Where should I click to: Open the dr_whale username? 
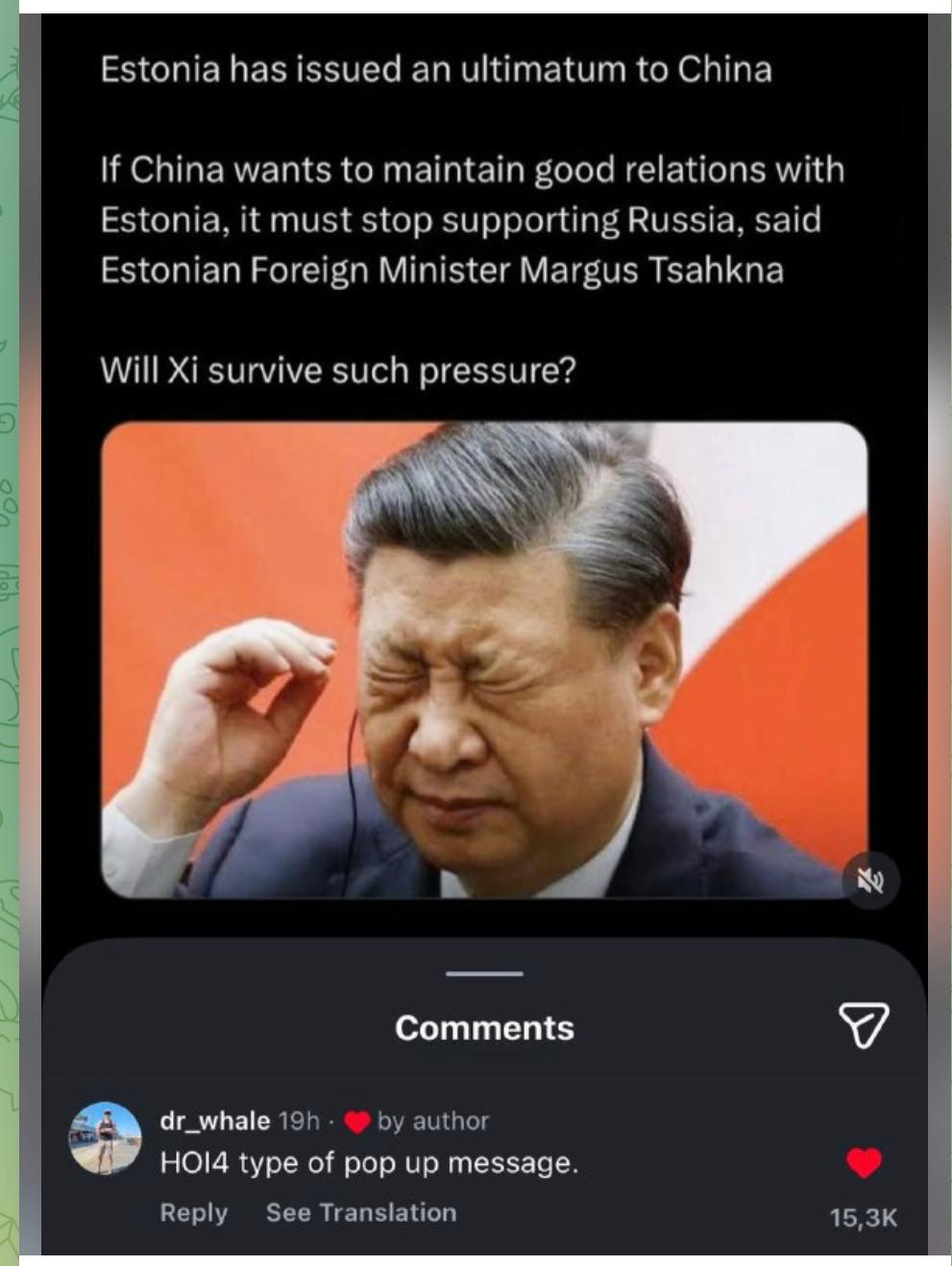[215, 1121]
